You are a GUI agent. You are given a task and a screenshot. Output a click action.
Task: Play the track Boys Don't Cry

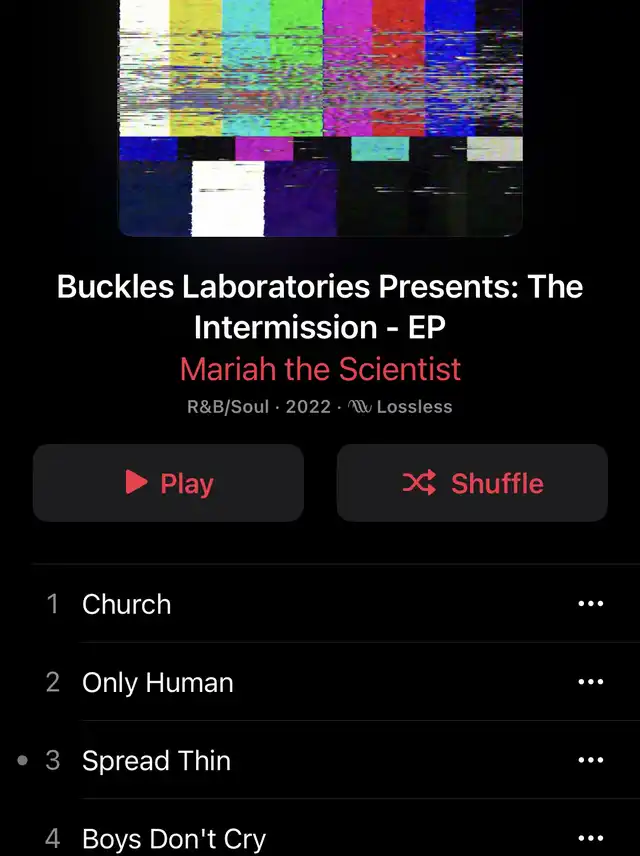[x=174, y=837]
